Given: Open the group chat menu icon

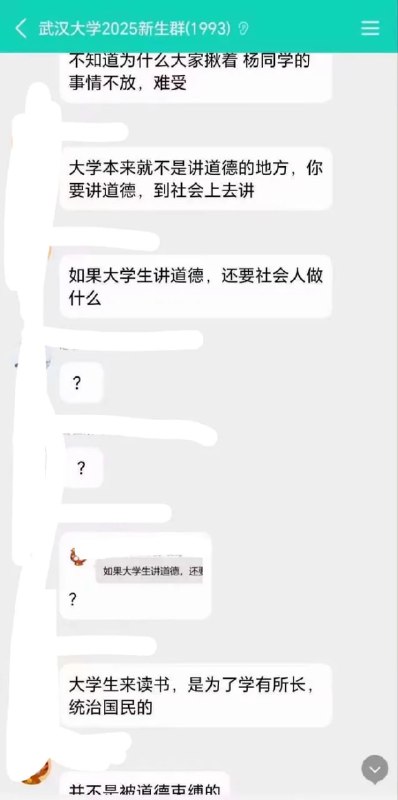Looking at the screenshot, I should (x=370, y=29).
